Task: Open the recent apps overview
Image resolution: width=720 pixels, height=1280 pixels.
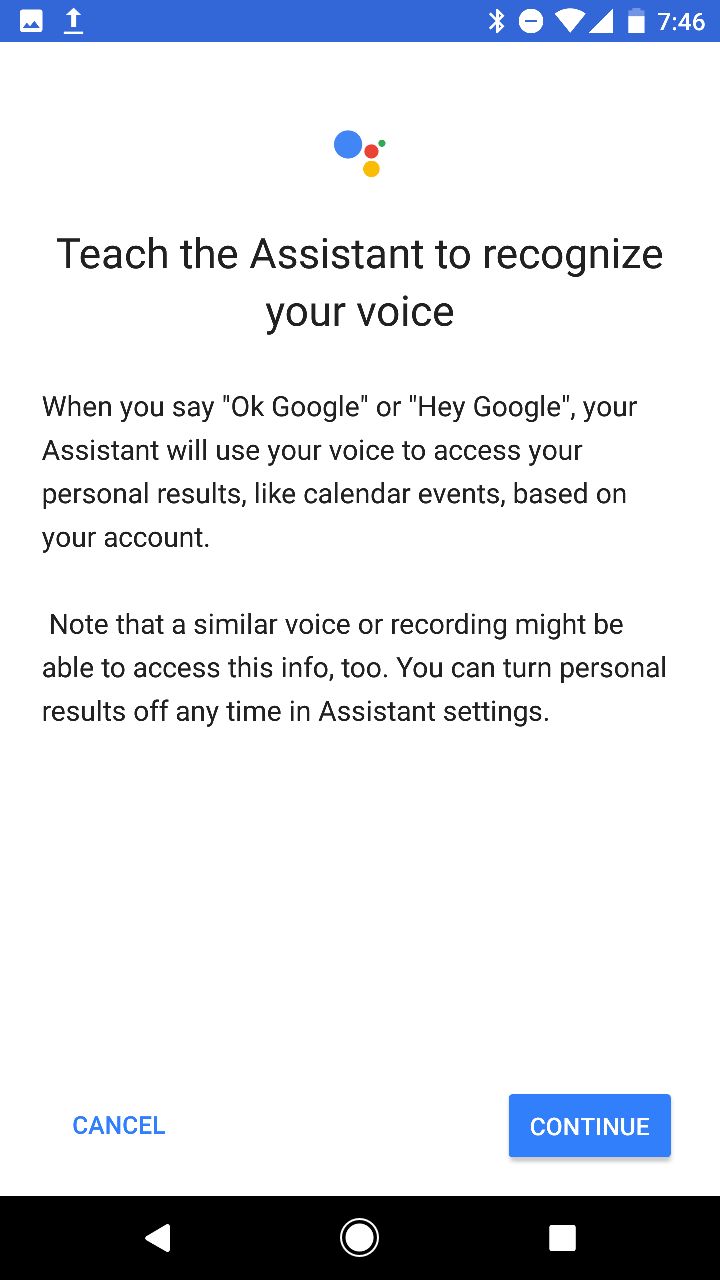Action: 562,1238
